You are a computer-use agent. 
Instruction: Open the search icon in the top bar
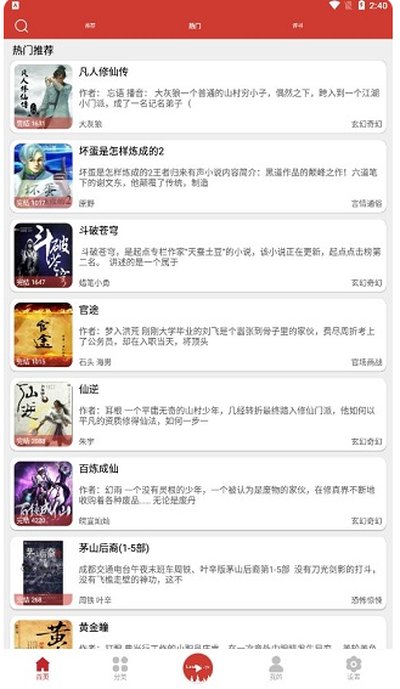click(21, 26)
